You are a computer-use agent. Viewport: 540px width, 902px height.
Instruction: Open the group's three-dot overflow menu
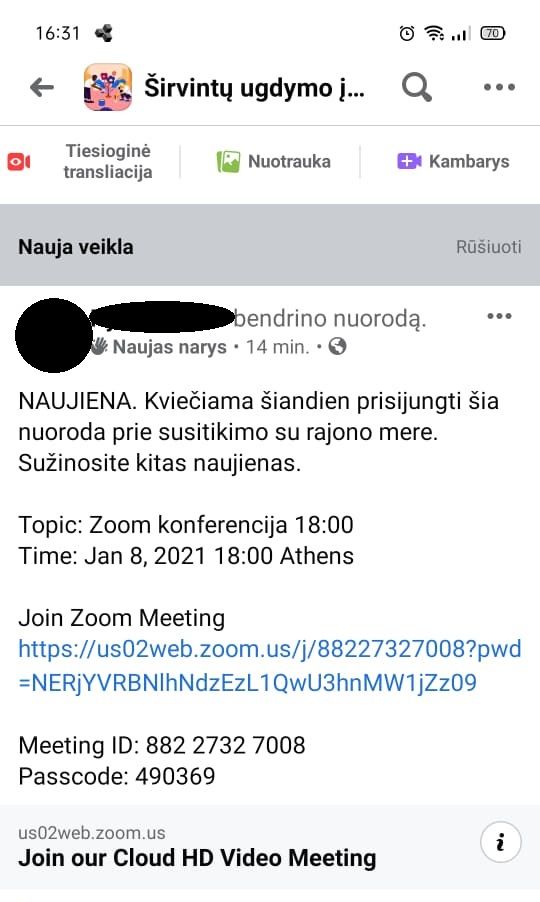click(x=499, y=87)
